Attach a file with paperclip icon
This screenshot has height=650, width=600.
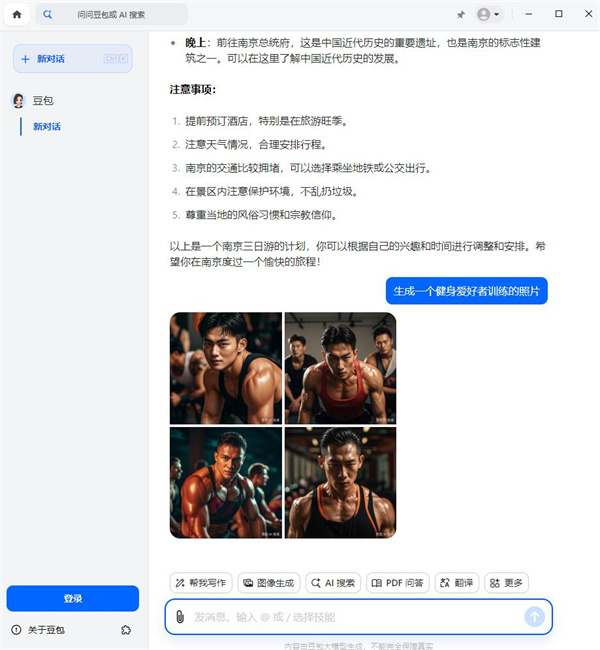179,617
